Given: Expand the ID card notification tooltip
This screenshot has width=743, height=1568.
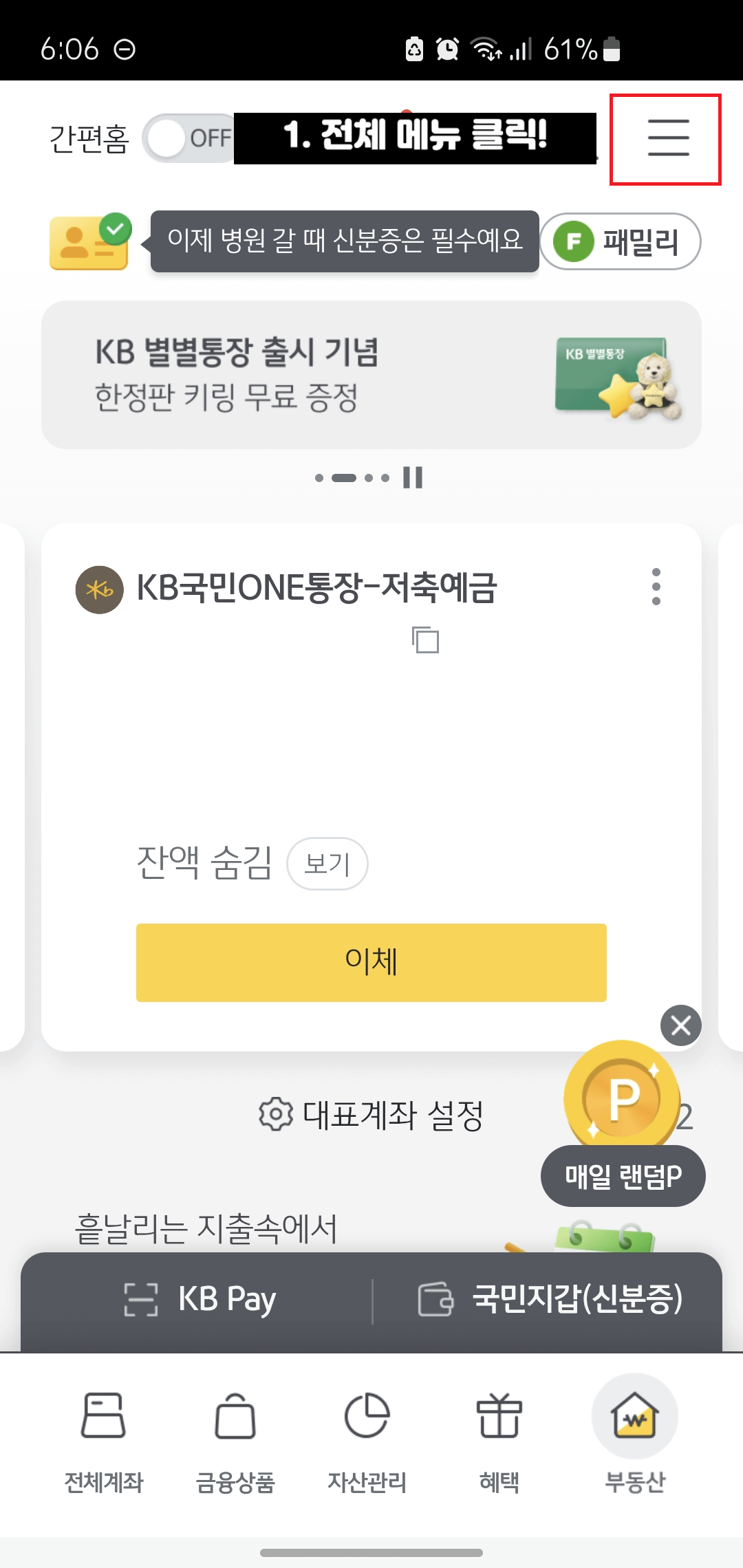Looking at the screenshot, I should click(344, 242).
